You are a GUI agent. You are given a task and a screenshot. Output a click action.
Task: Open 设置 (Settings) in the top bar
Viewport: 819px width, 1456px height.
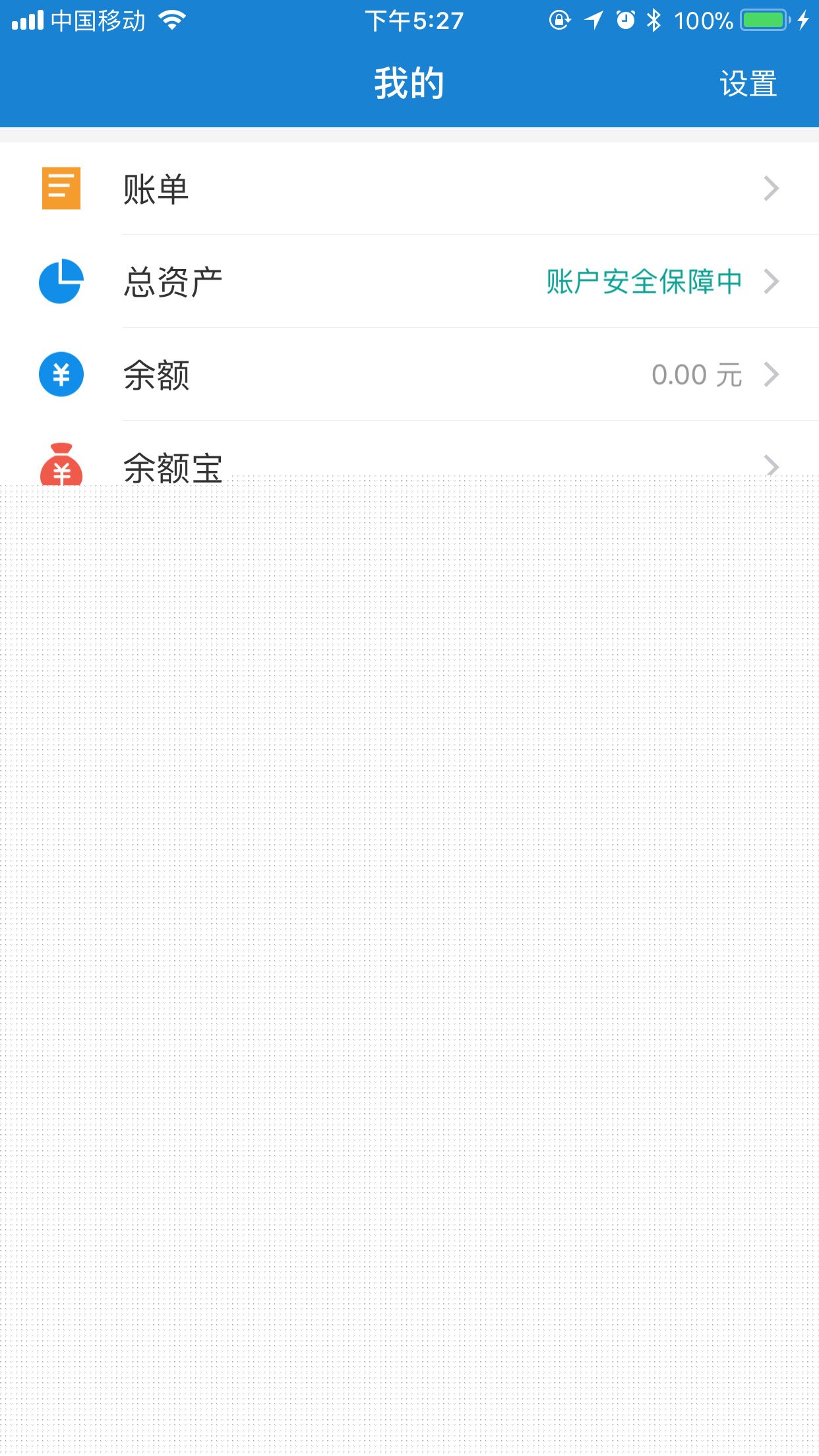748,84
